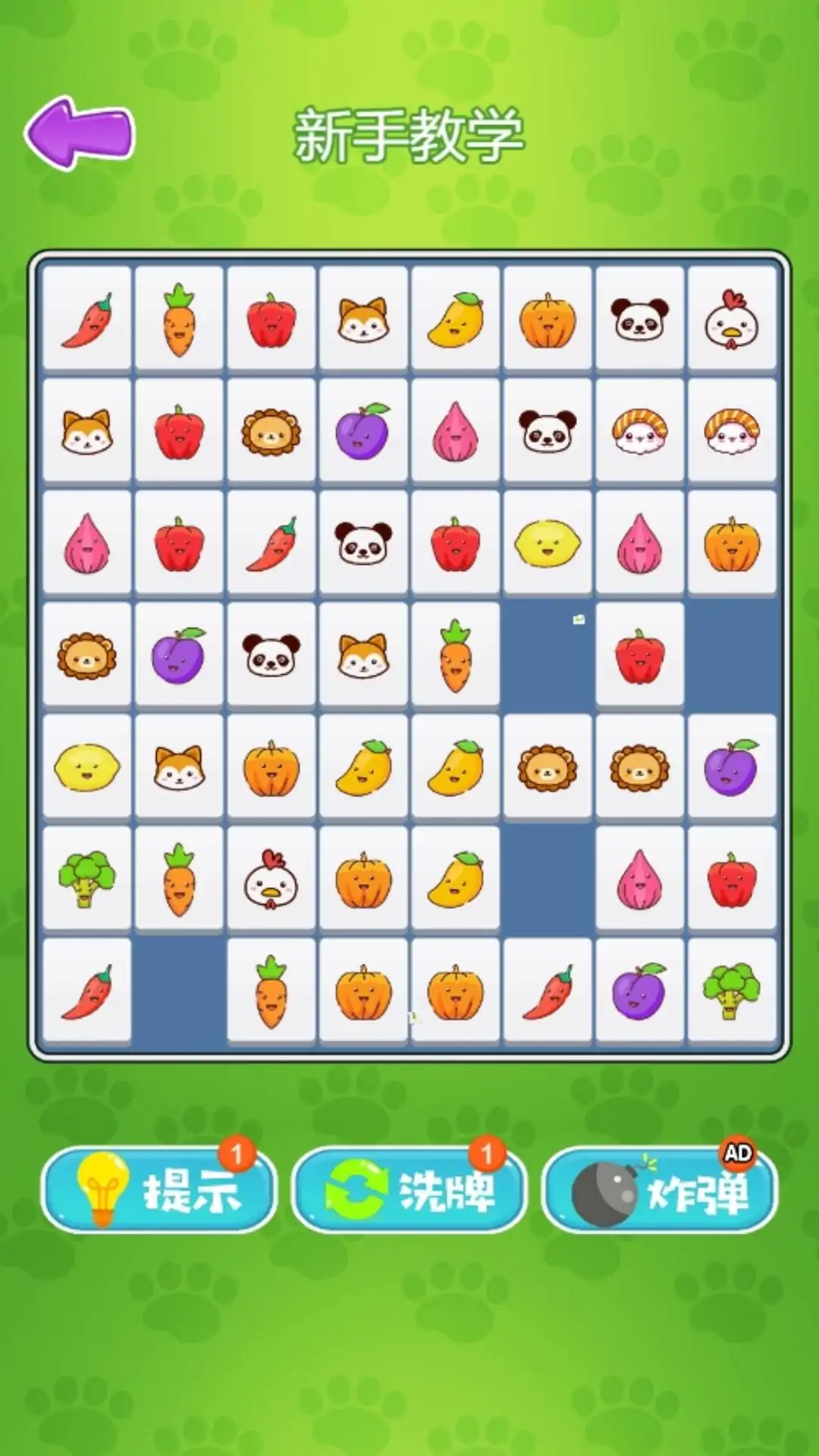Pick the lemon tile beside the fox
Screen dimensions: 819x1456
coord(87,766)
